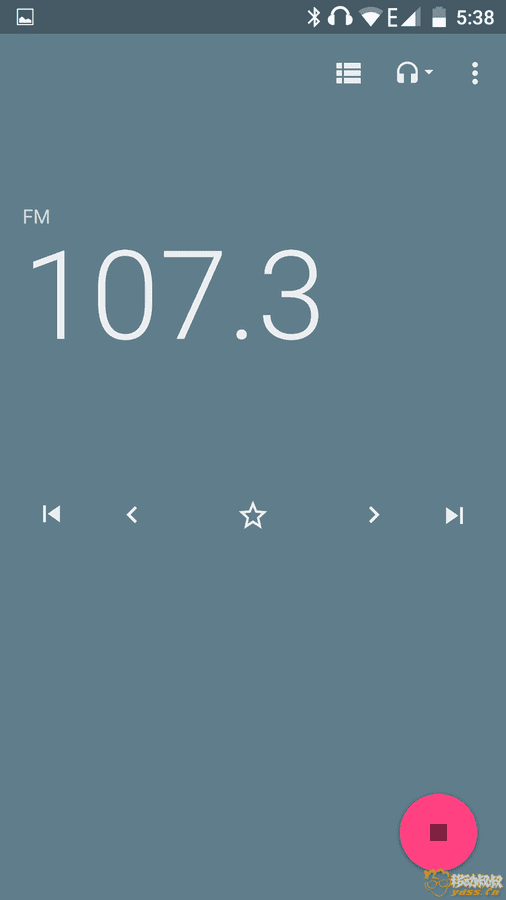The image size is (506, 900).
Task: Seek to the previous station
Action: pos(51,514)
